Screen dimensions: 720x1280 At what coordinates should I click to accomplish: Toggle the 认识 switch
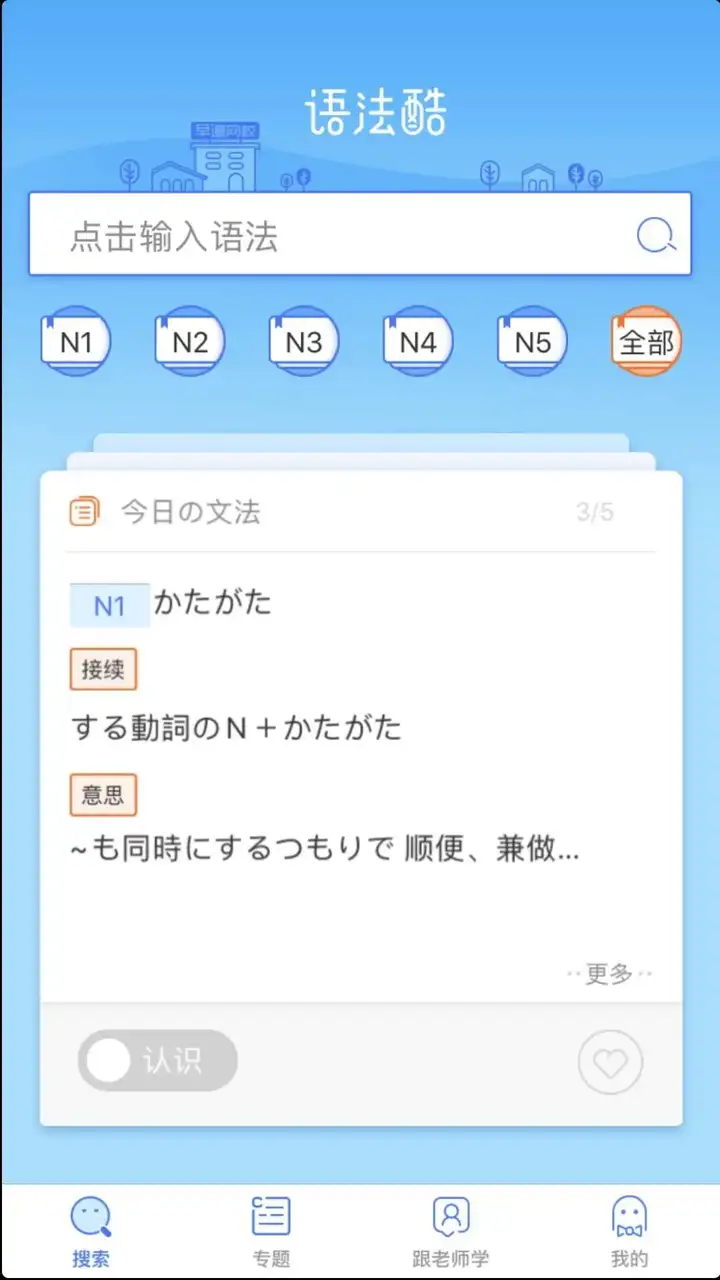click(x=158, y=1061)
